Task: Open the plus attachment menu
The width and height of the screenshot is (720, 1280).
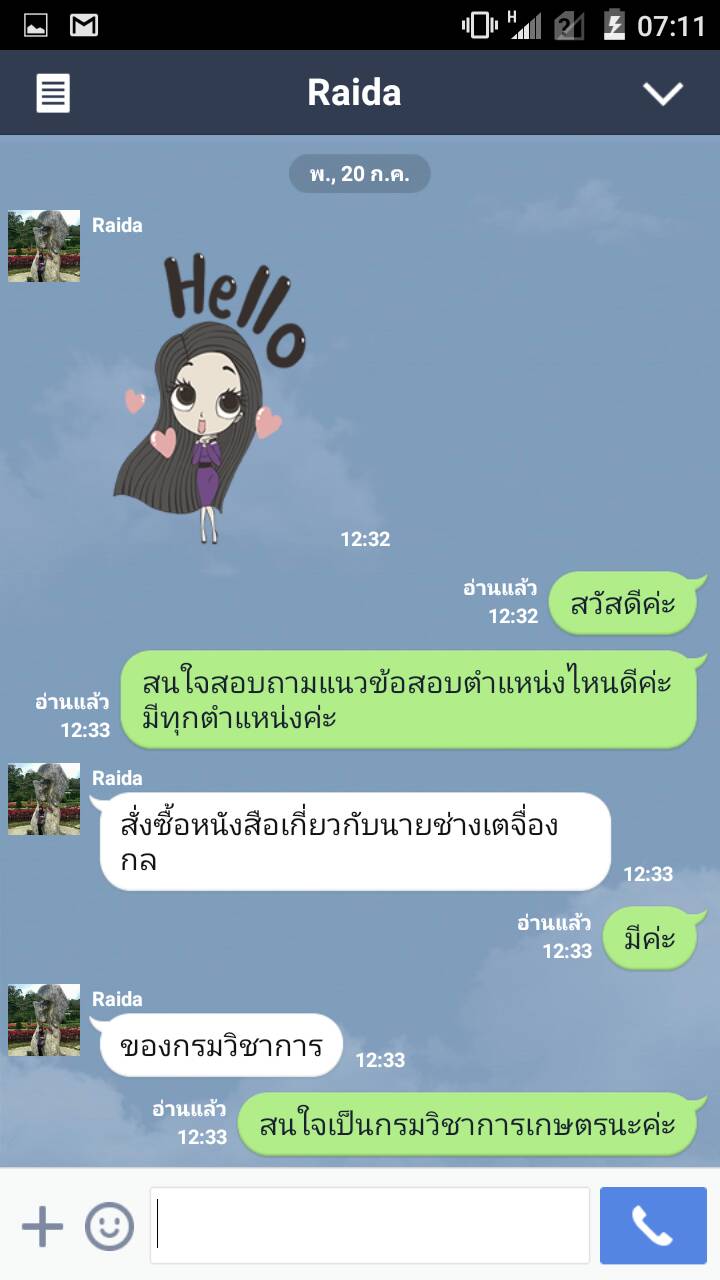Action: click(42, 1226)
